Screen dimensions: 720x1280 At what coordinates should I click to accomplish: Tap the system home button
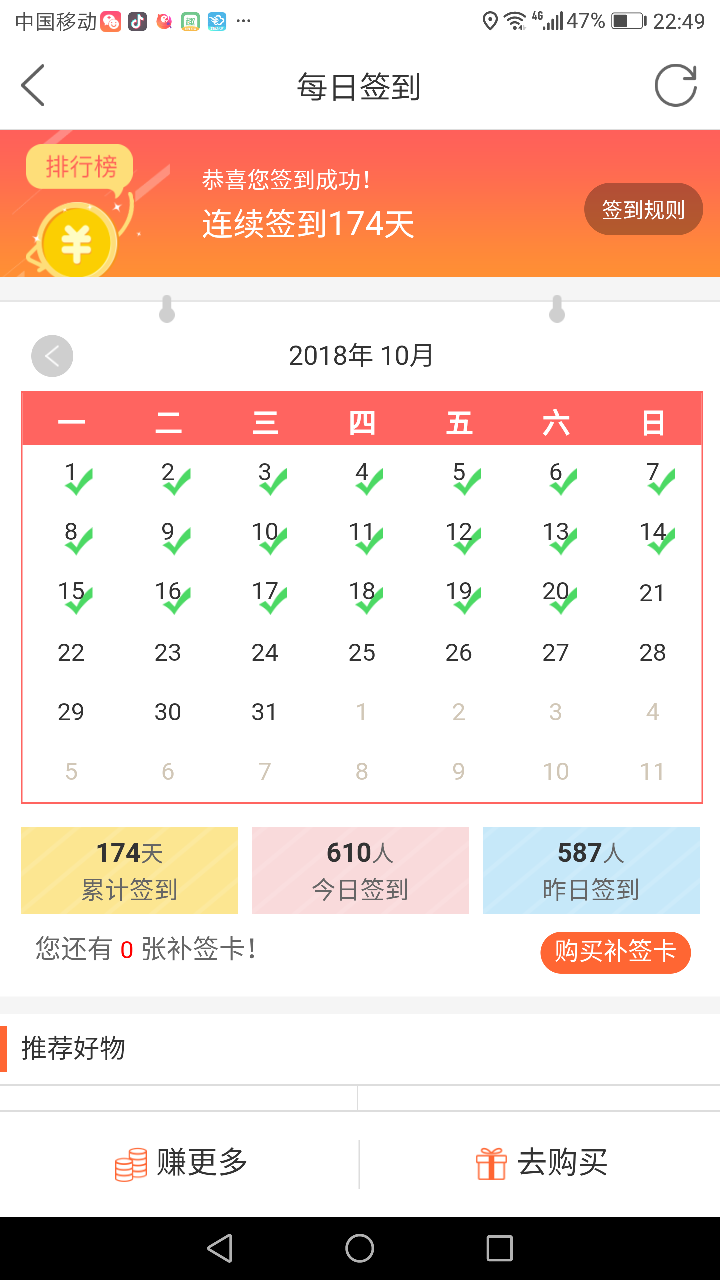pyautogui.click(x=360, y=1248)
